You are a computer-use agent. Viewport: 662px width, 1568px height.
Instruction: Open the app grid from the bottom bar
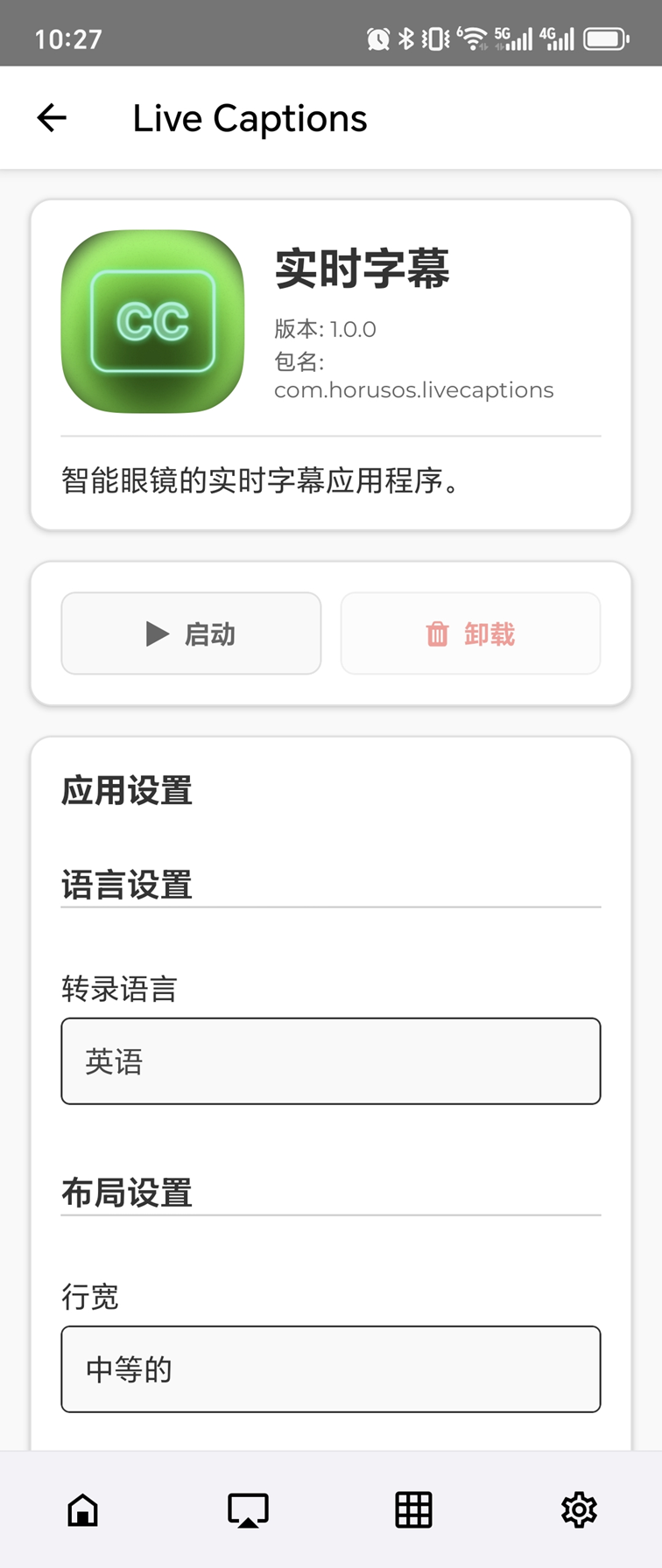point(413,1509)
